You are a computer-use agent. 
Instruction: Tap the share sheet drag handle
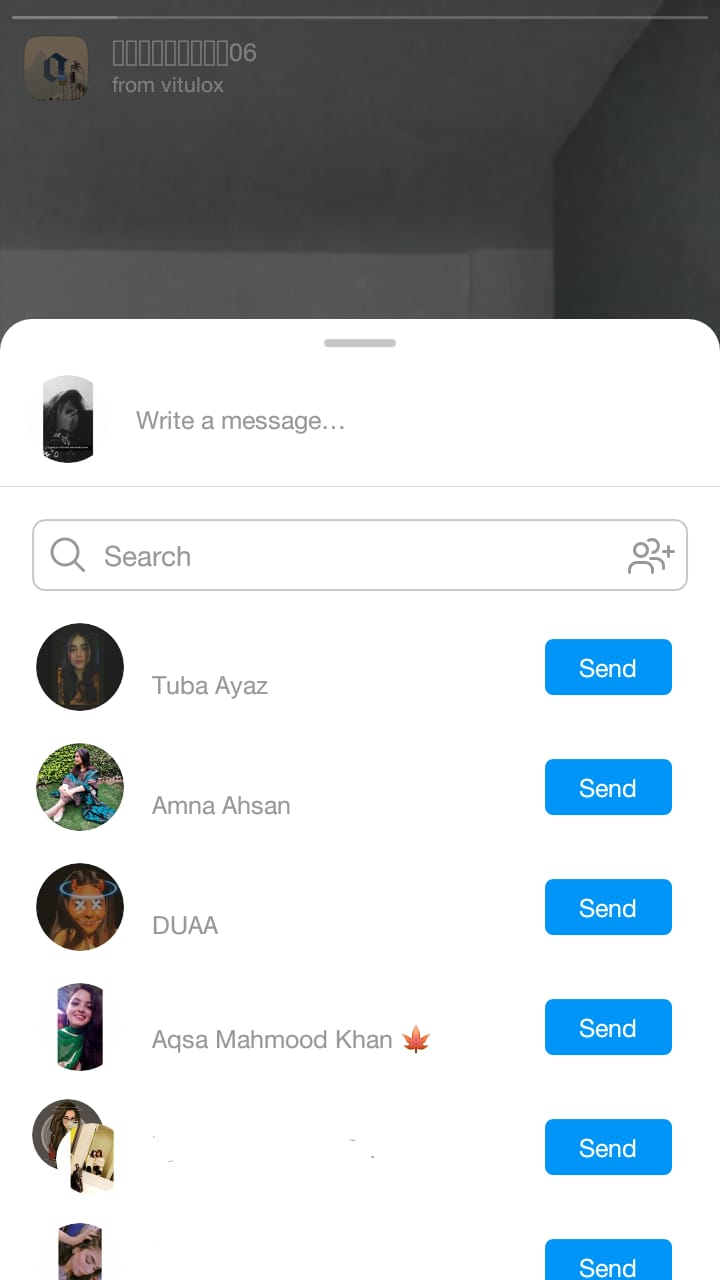tap(360, 343)
